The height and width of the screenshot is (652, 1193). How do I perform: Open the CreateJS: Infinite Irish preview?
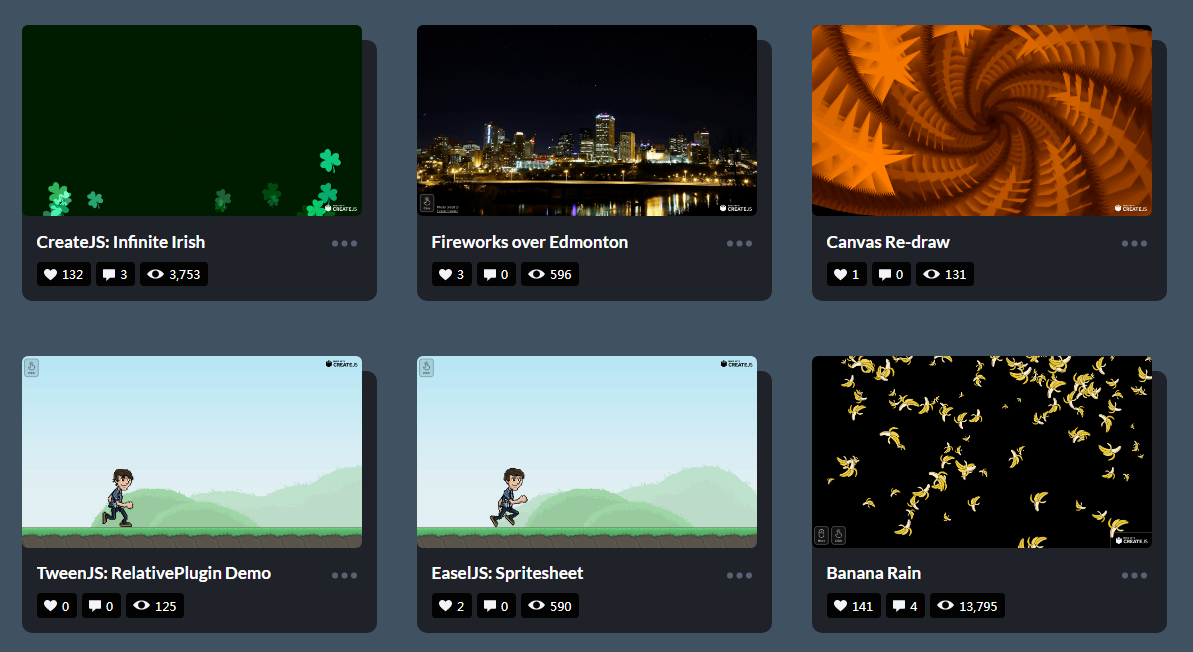point(192,120)
